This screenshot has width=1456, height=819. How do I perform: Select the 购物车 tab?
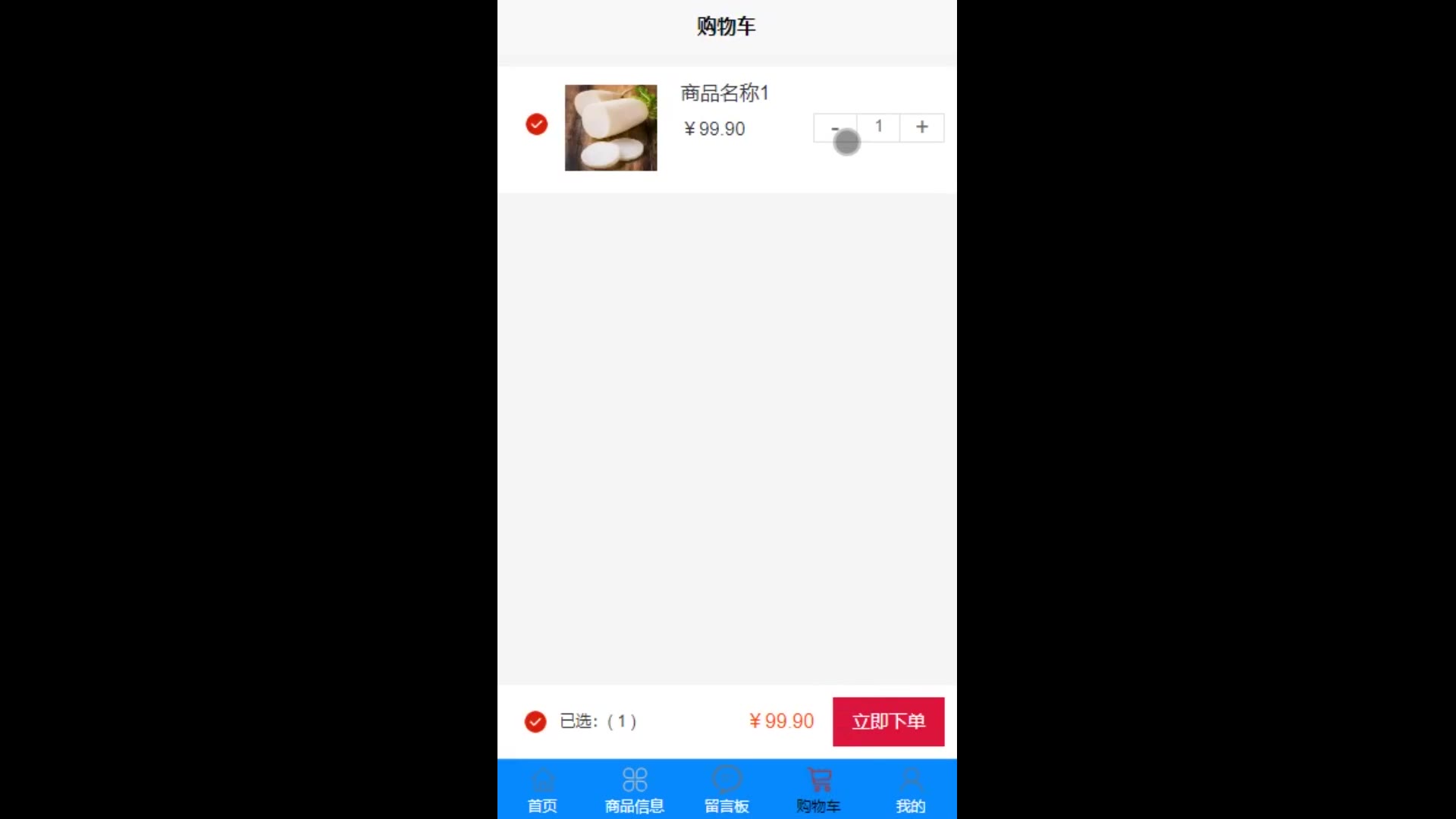pyautogui.click(x=818, y=791)
